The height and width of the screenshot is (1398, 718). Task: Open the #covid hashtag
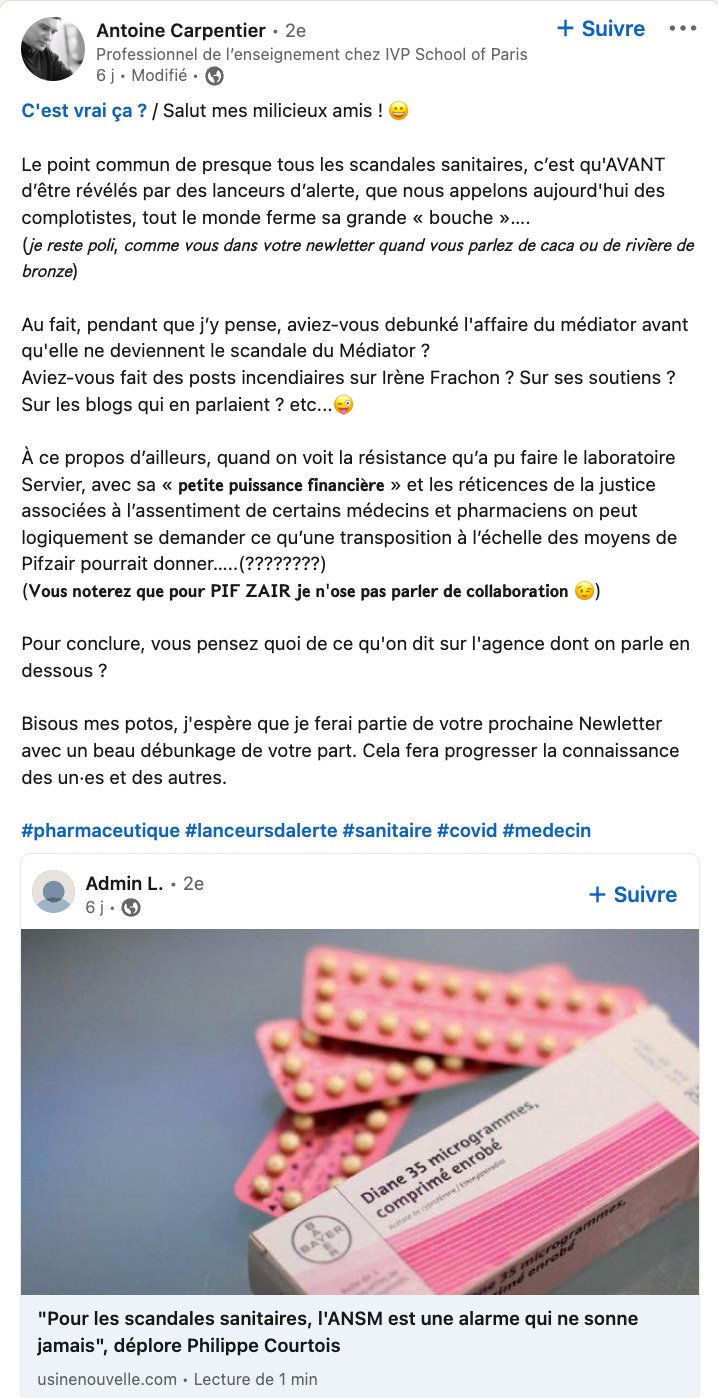(x=467, y=830)
